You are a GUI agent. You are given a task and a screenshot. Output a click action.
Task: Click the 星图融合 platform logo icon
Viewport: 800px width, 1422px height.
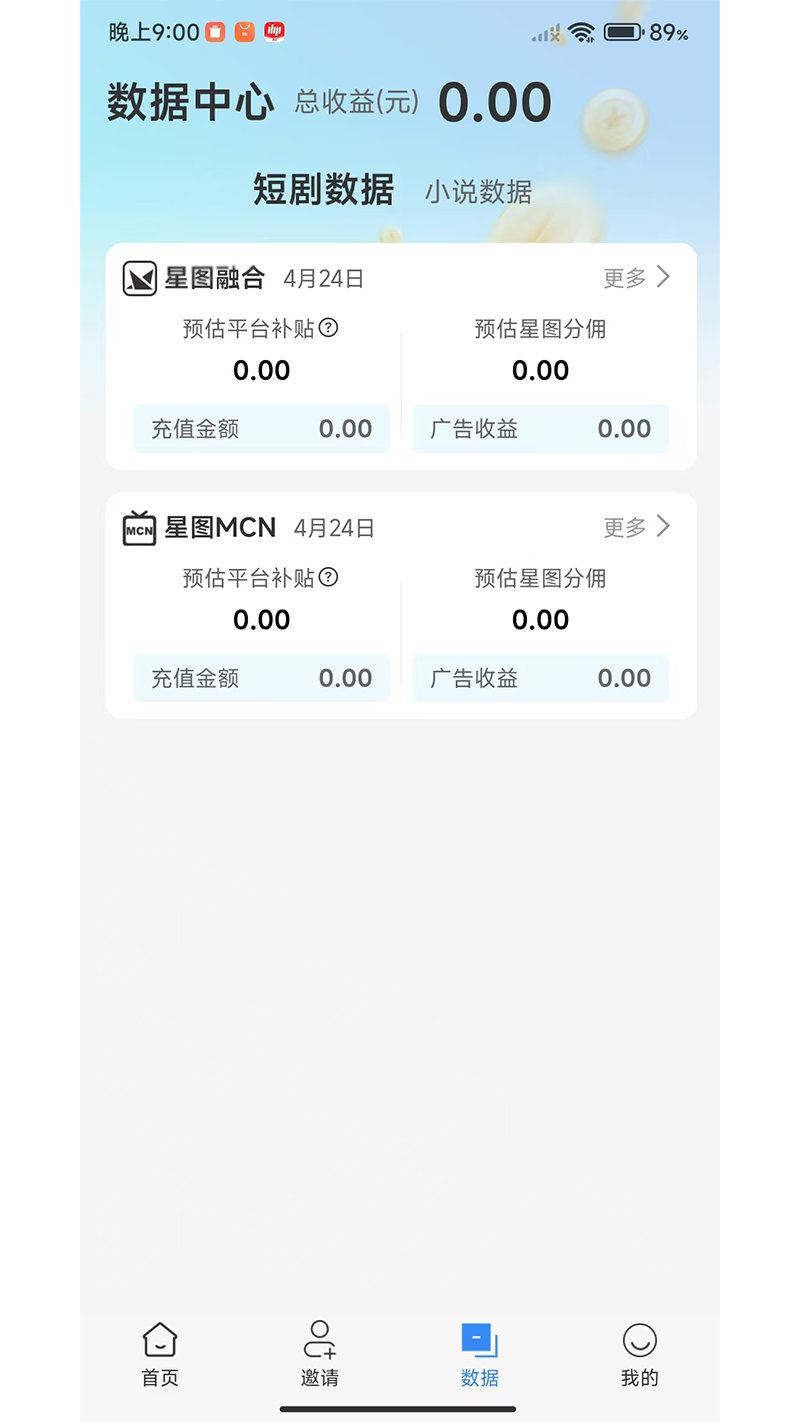140,278
